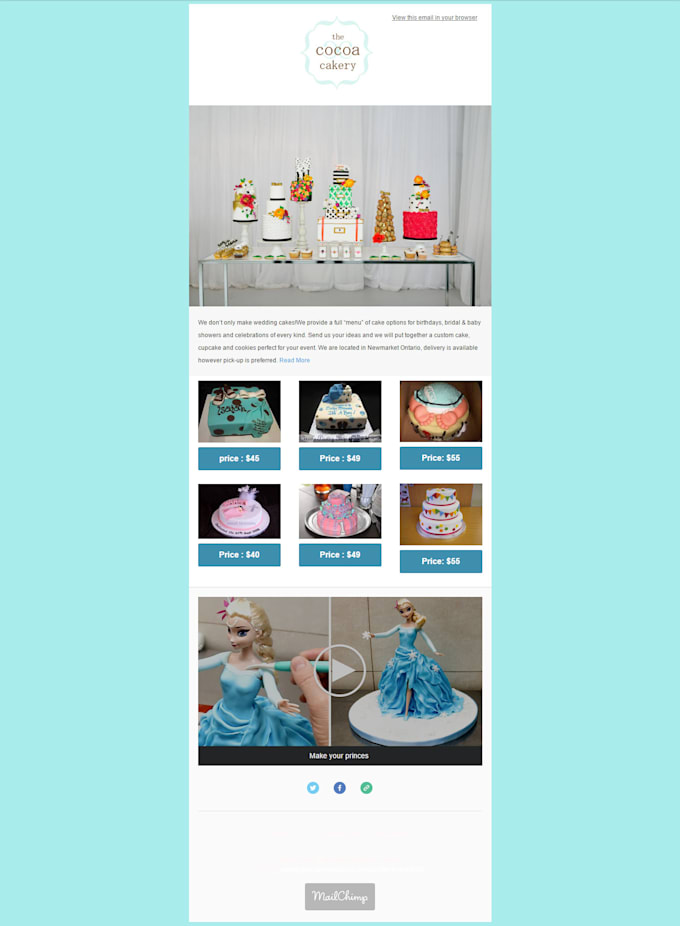The height and width of the screenshot is (926, 680).
Task: Choose the 'Price : $40' button
Action: tap(239, 555)
